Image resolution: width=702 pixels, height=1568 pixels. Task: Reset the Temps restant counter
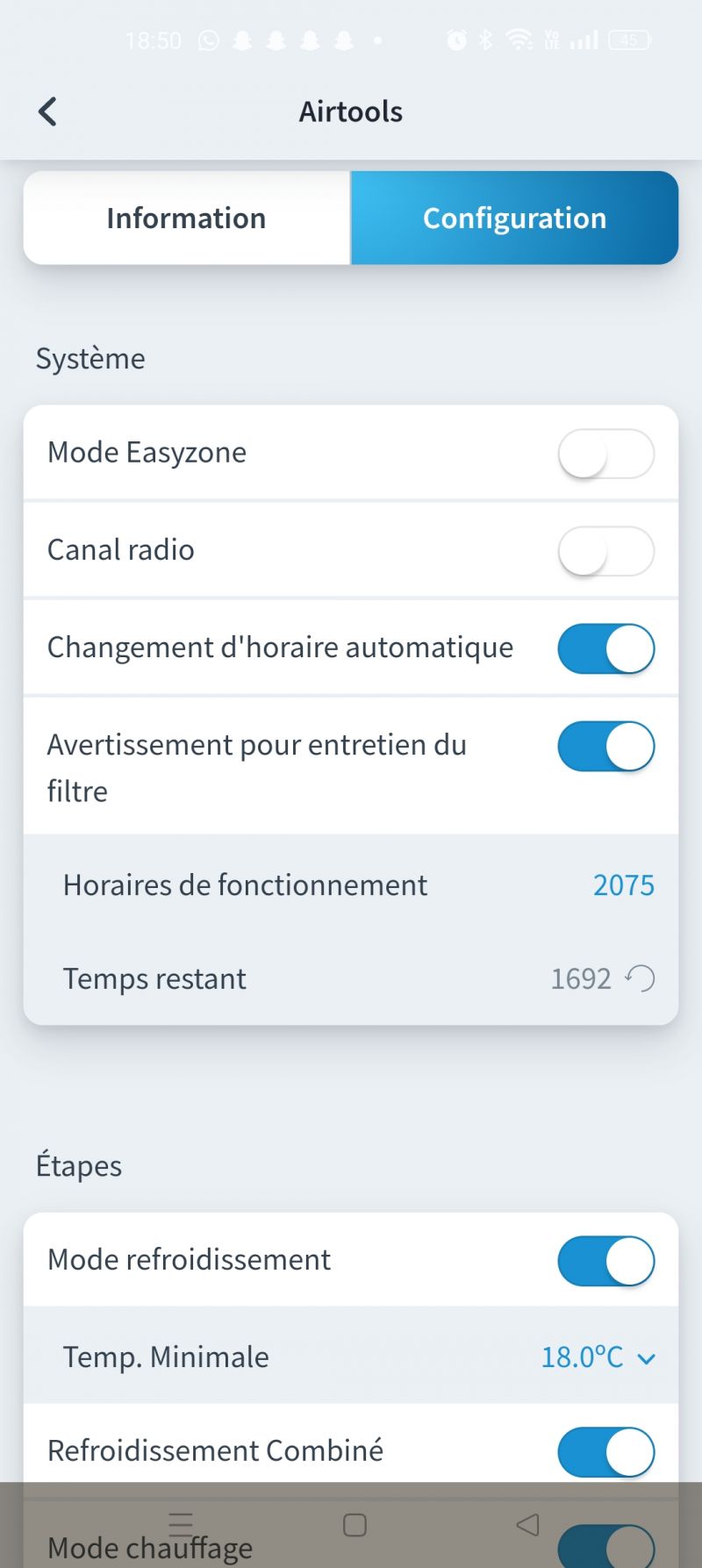[x=641, y=978]
